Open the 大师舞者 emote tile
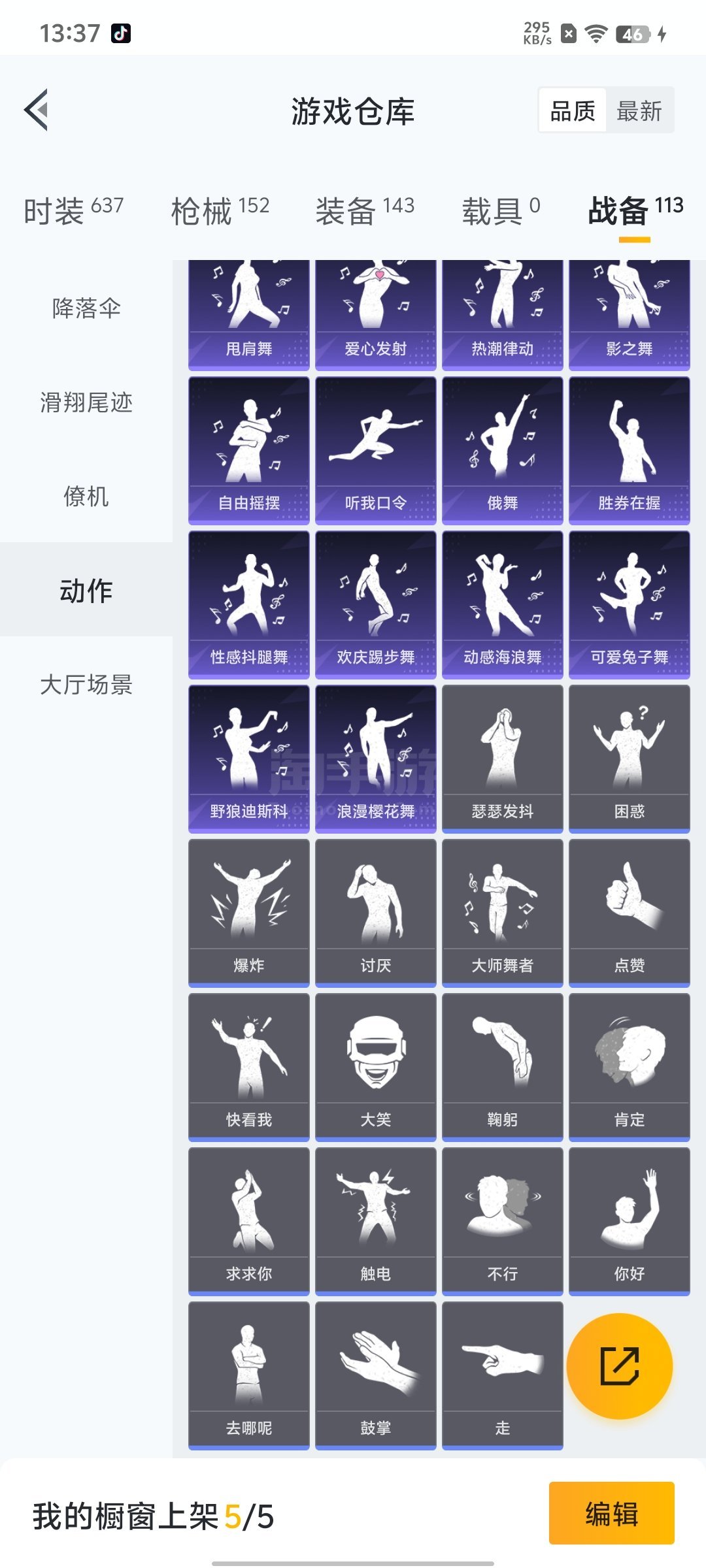 [x=502, y=912]
